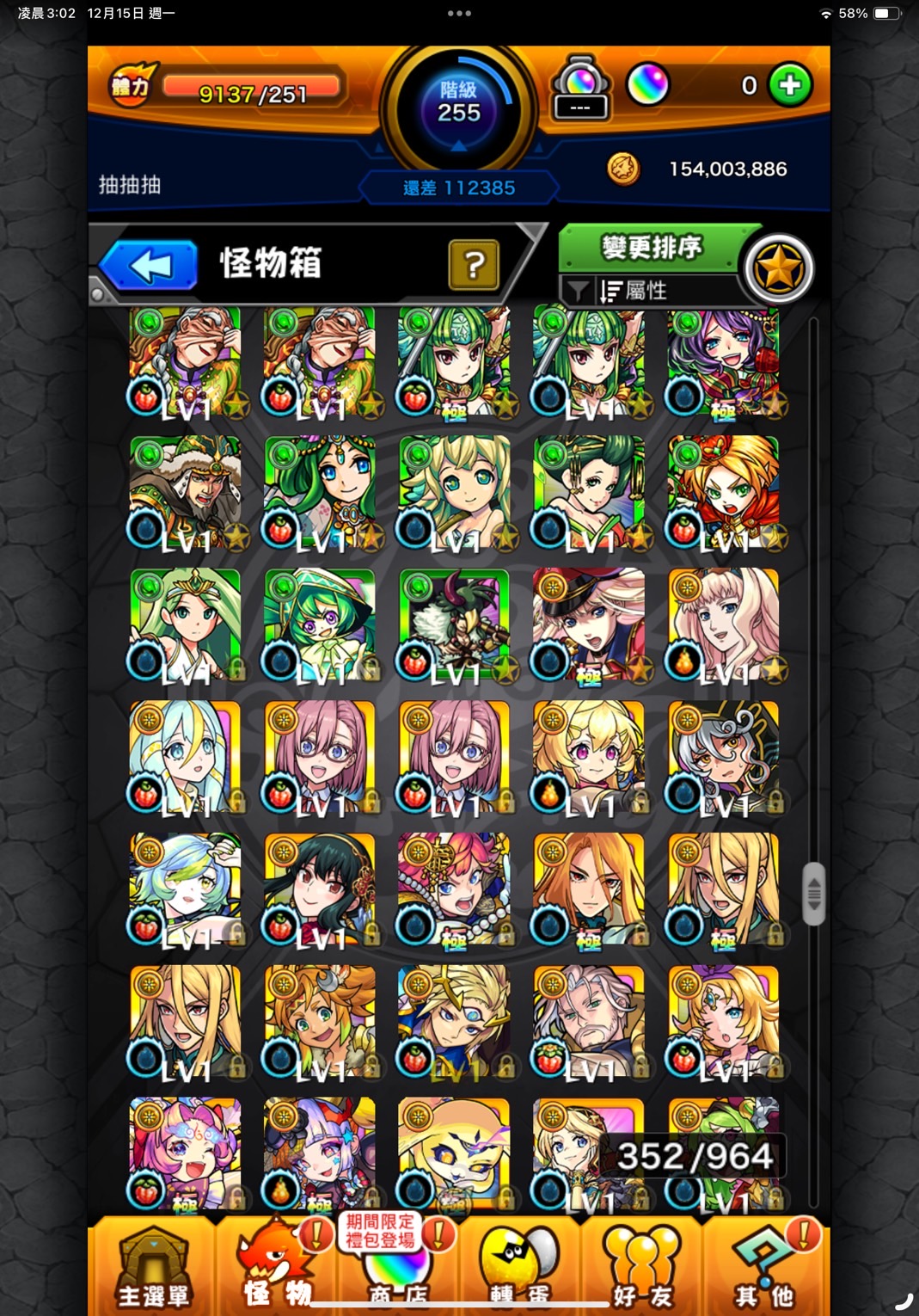Tap the scrollbar handle in the monster list
Screen dimensions: 919x1316
pos(813,894)
